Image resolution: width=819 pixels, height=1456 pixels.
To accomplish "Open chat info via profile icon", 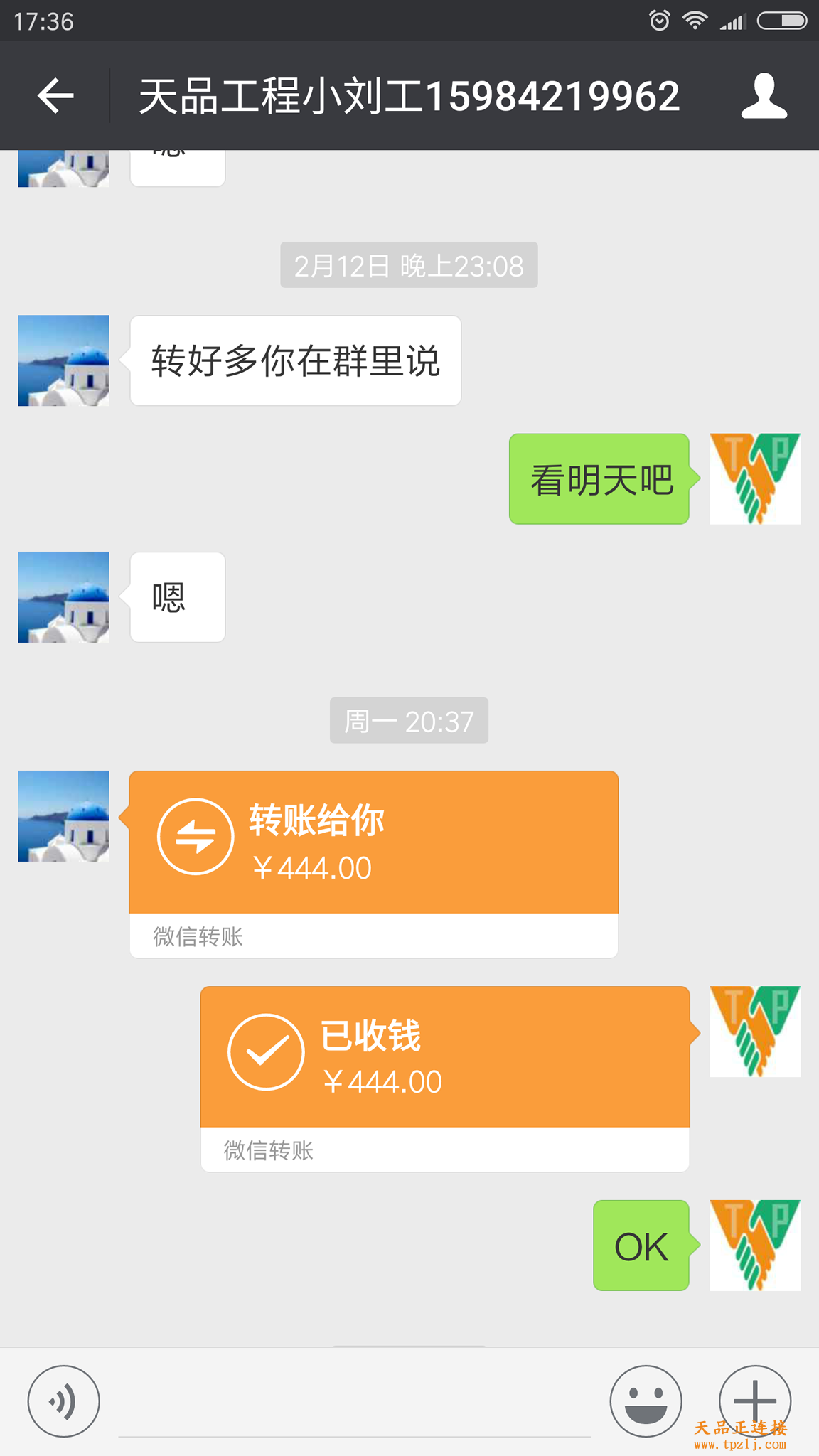I will 764,96.
